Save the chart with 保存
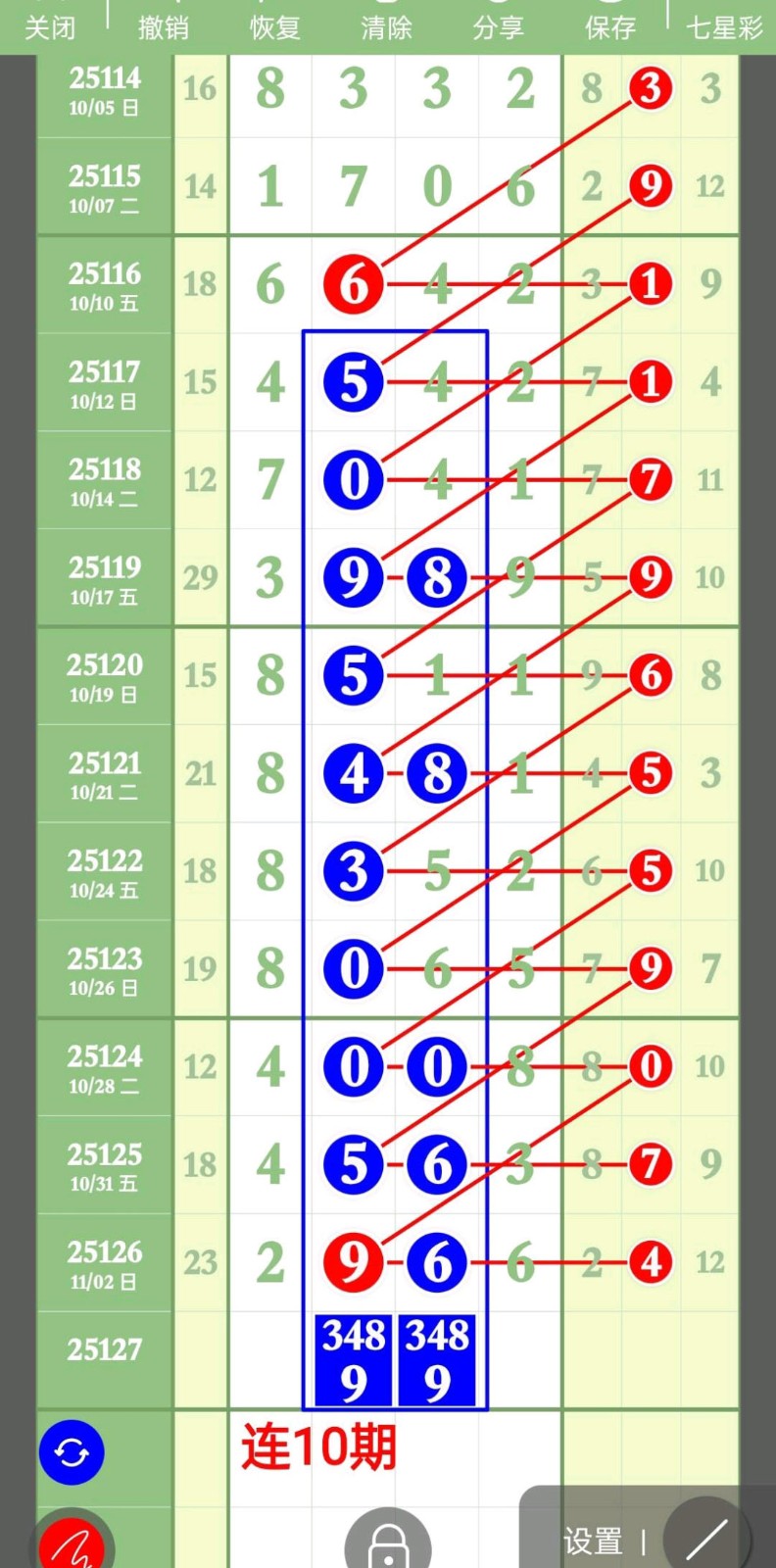This screenshot has width=776, height=1568. tap(609, 26)
